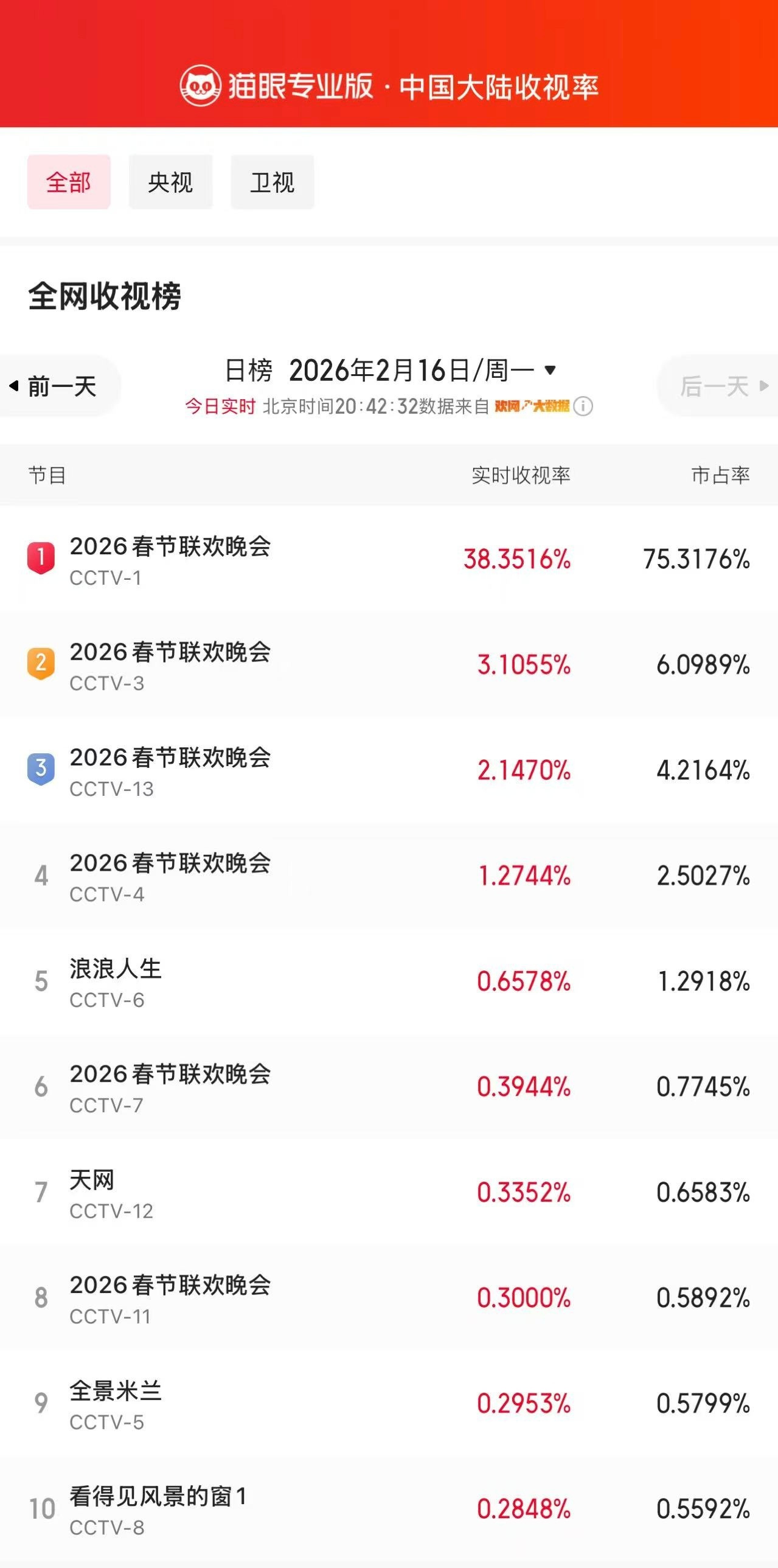Select the 央视 filter
Screen dimensions: 778x1568
(170, 181)
